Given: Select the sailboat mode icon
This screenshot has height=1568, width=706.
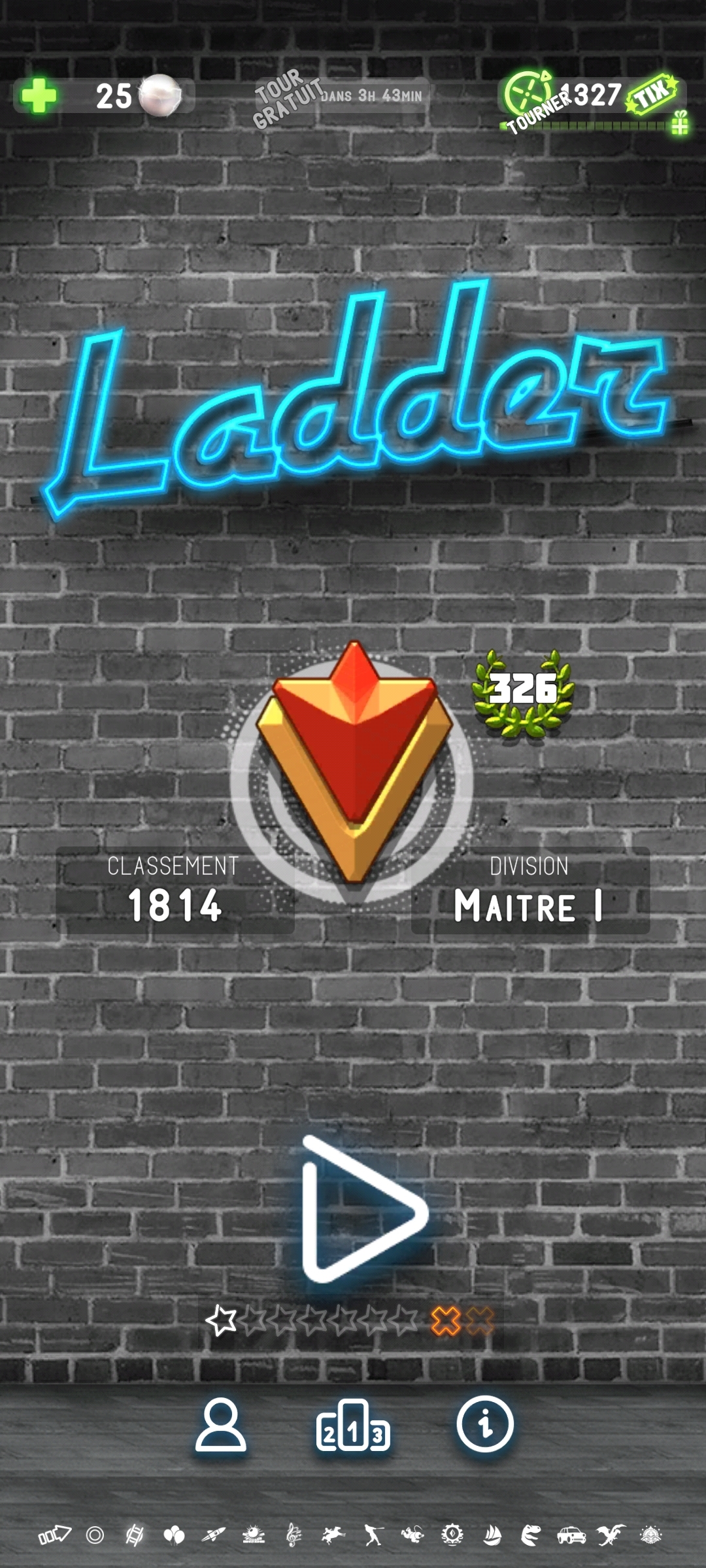Looking at the screenshot, I should [x=492, y=1535].
